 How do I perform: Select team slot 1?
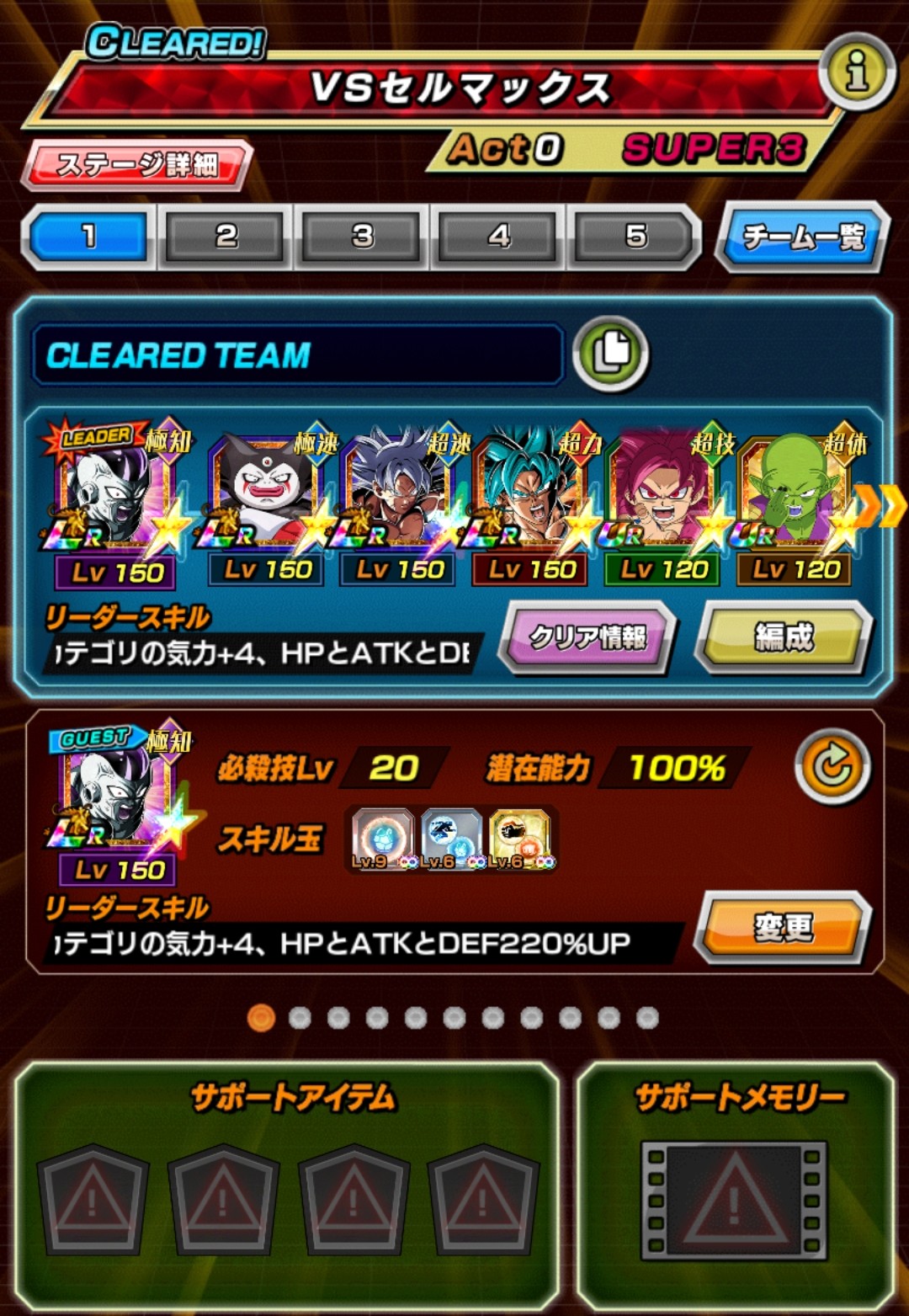[x=89, y=237]
